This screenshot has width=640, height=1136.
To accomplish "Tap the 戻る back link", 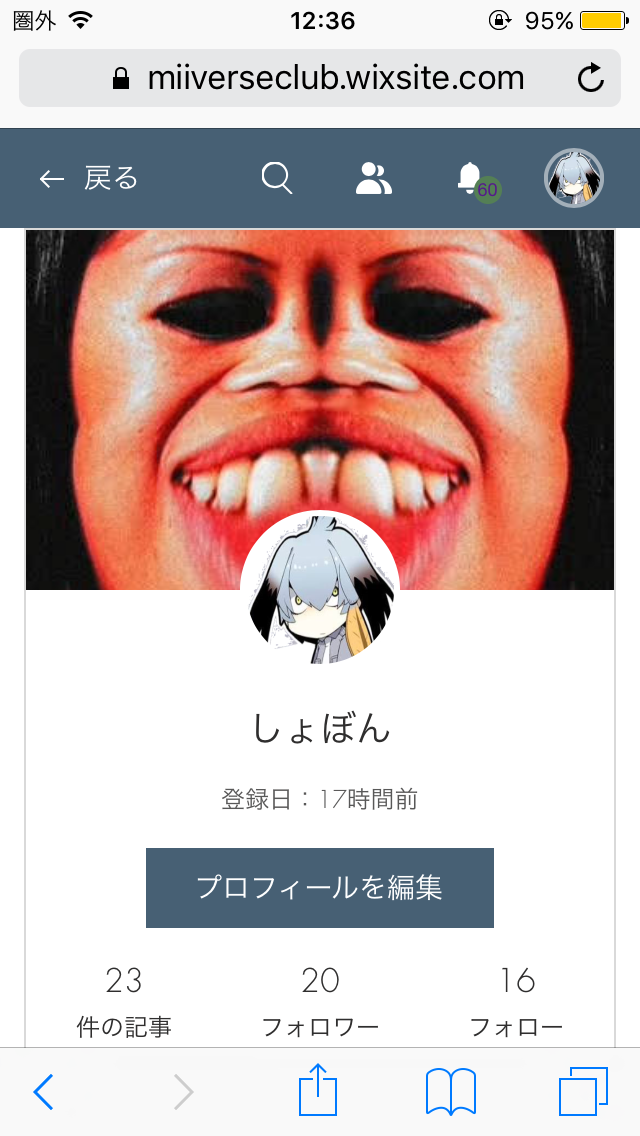I will pyautogui.click(x=88, y=178).
